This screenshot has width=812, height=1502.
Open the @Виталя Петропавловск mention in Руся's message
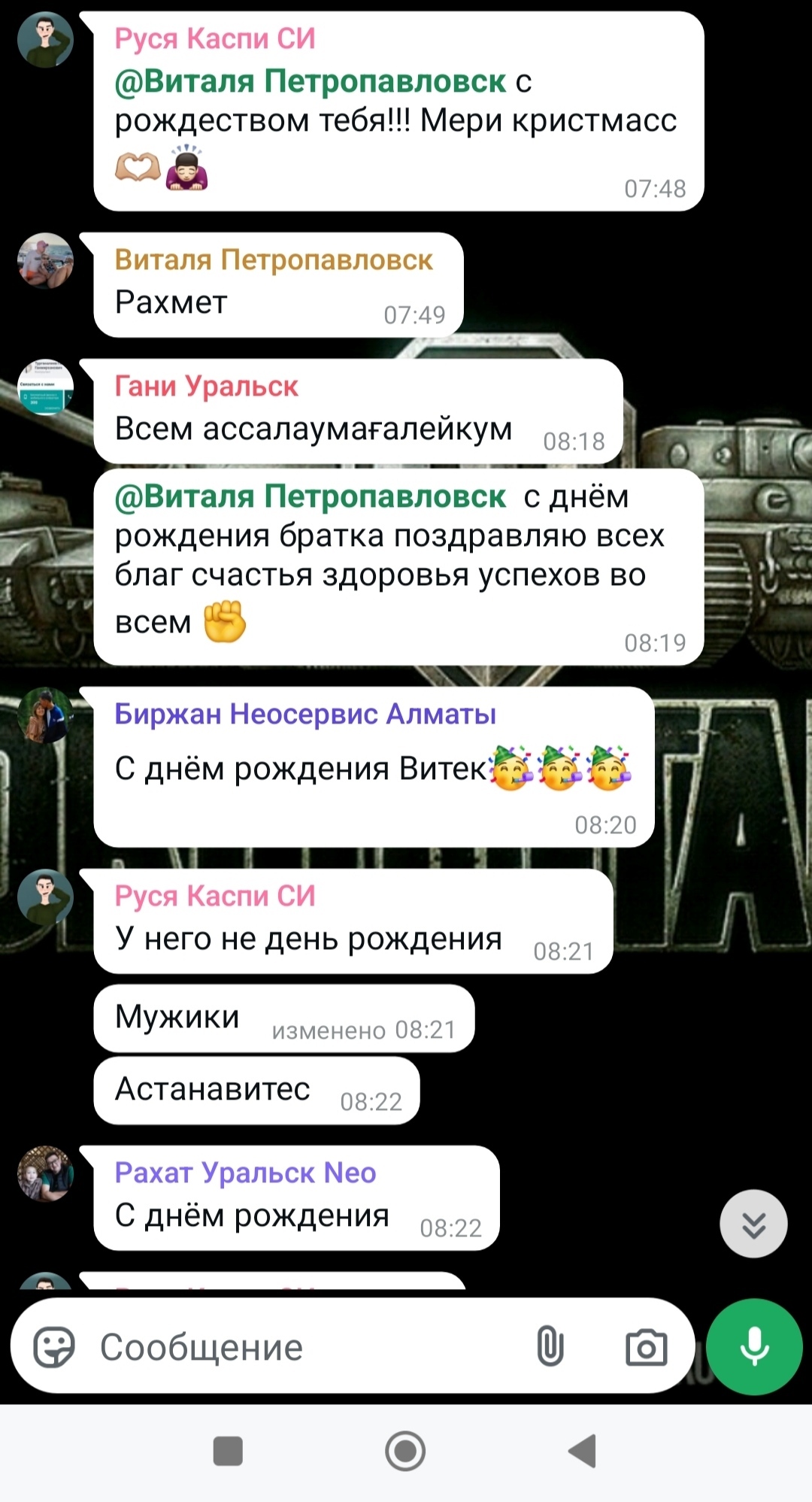(310, 81)
